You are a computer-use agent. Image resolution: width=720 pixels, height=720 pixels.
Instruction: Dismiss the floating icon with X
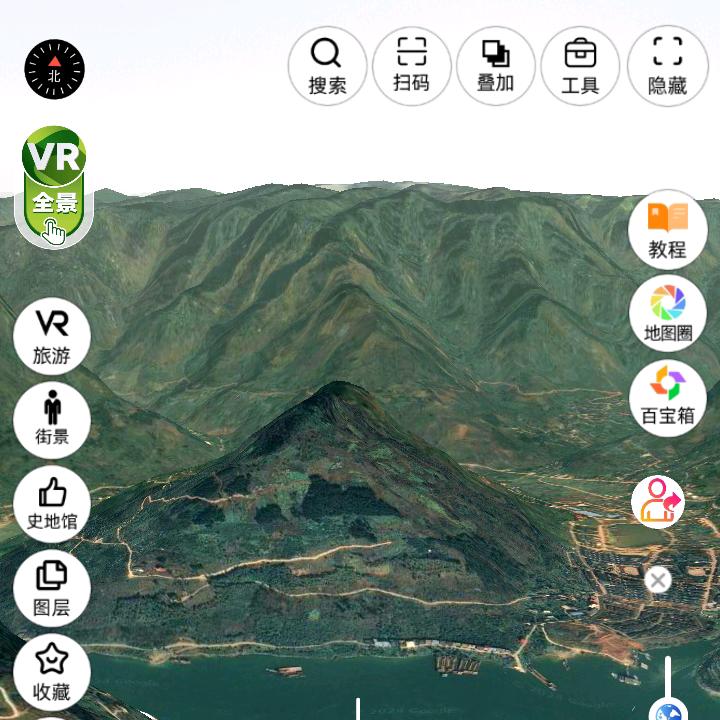pyautogui.click(x=657, y=580)
